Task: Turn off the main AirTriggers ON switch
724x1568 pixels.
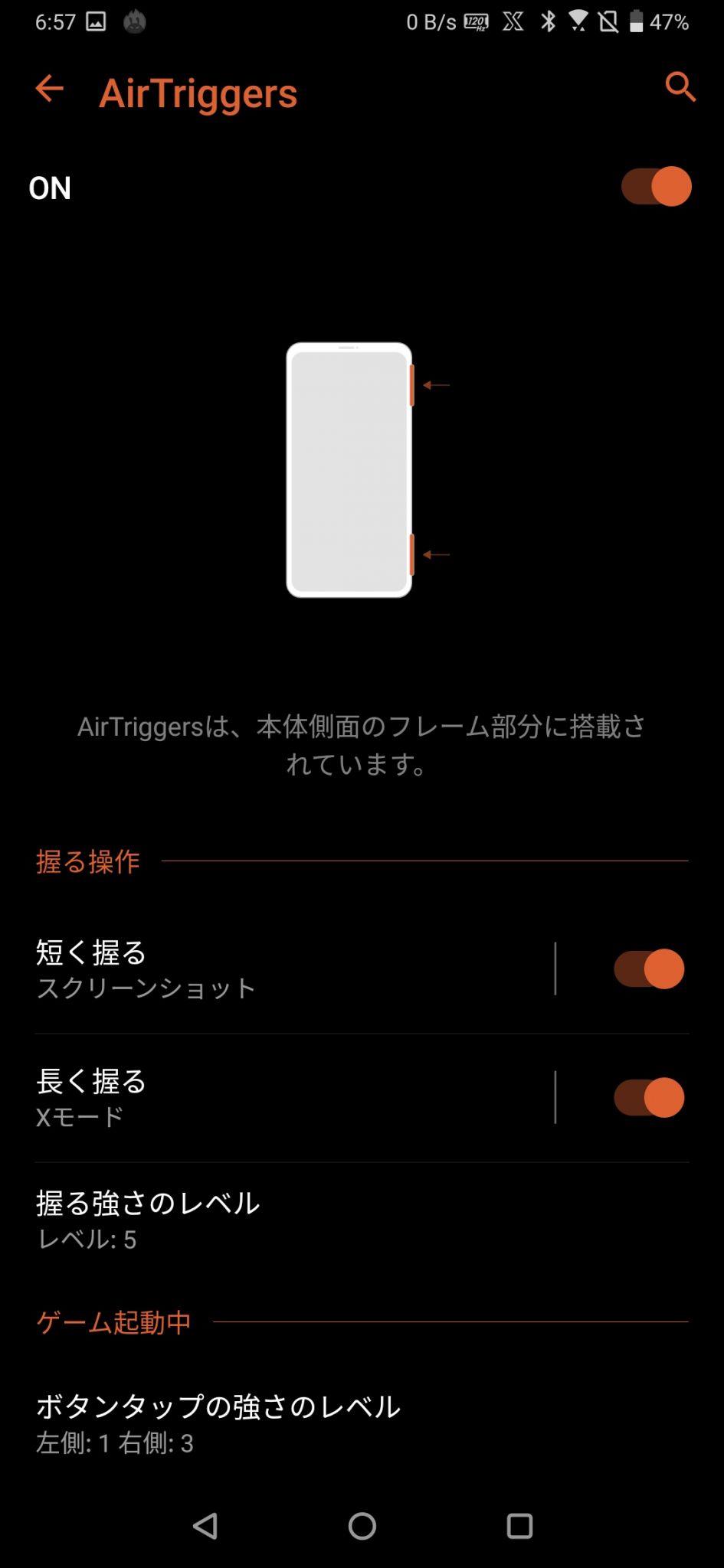Action: pos(657,187)
